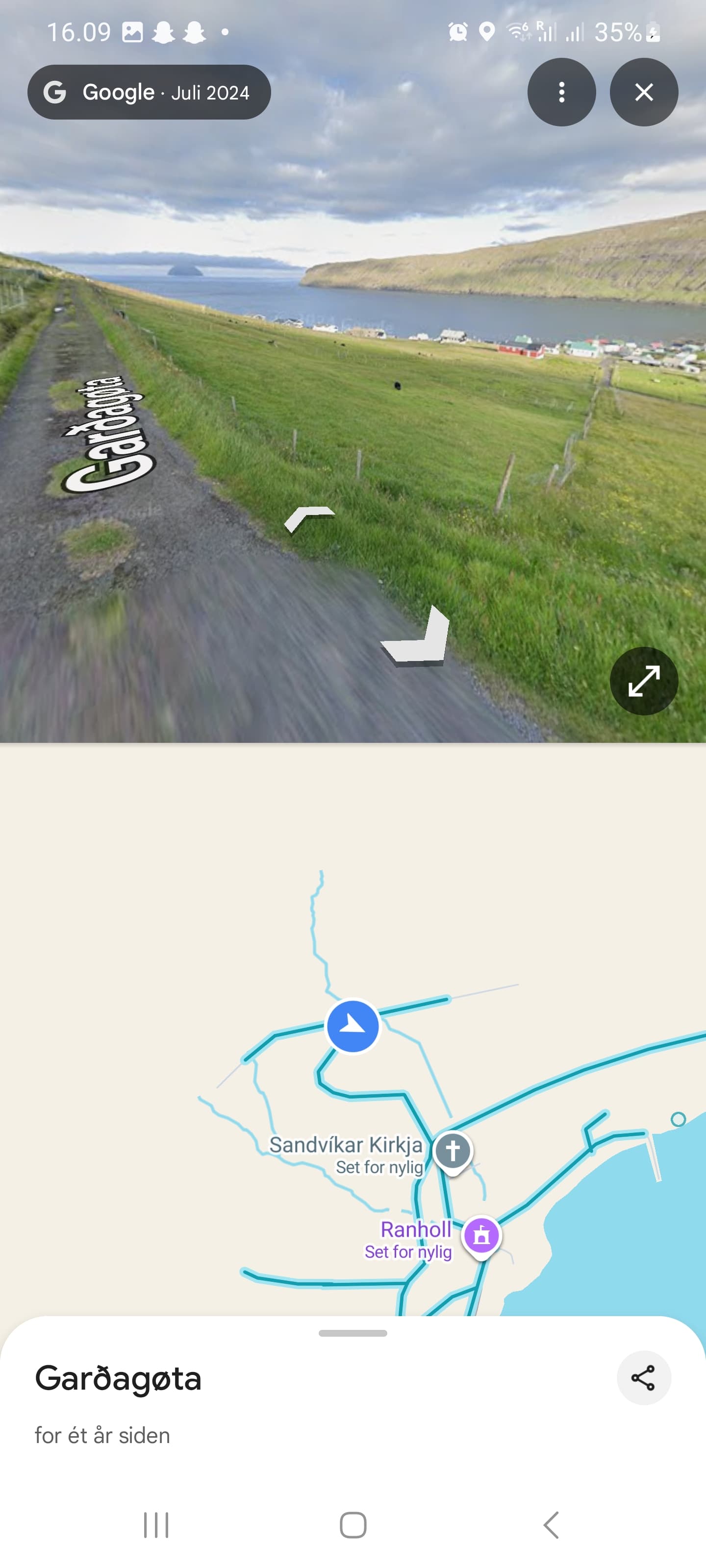Tap Set for nylig under Ranholl
The width and height of the screenshot is (706, 1568).
[x=409, y=1252]
